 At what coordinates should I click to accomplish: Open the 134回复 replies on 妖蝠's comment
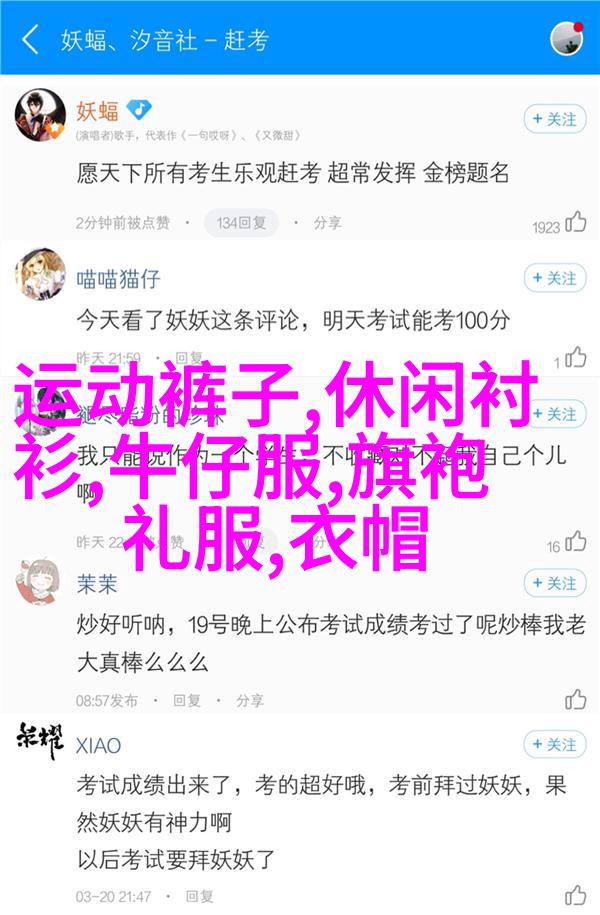pyautogui.click(x=240, y=223)
